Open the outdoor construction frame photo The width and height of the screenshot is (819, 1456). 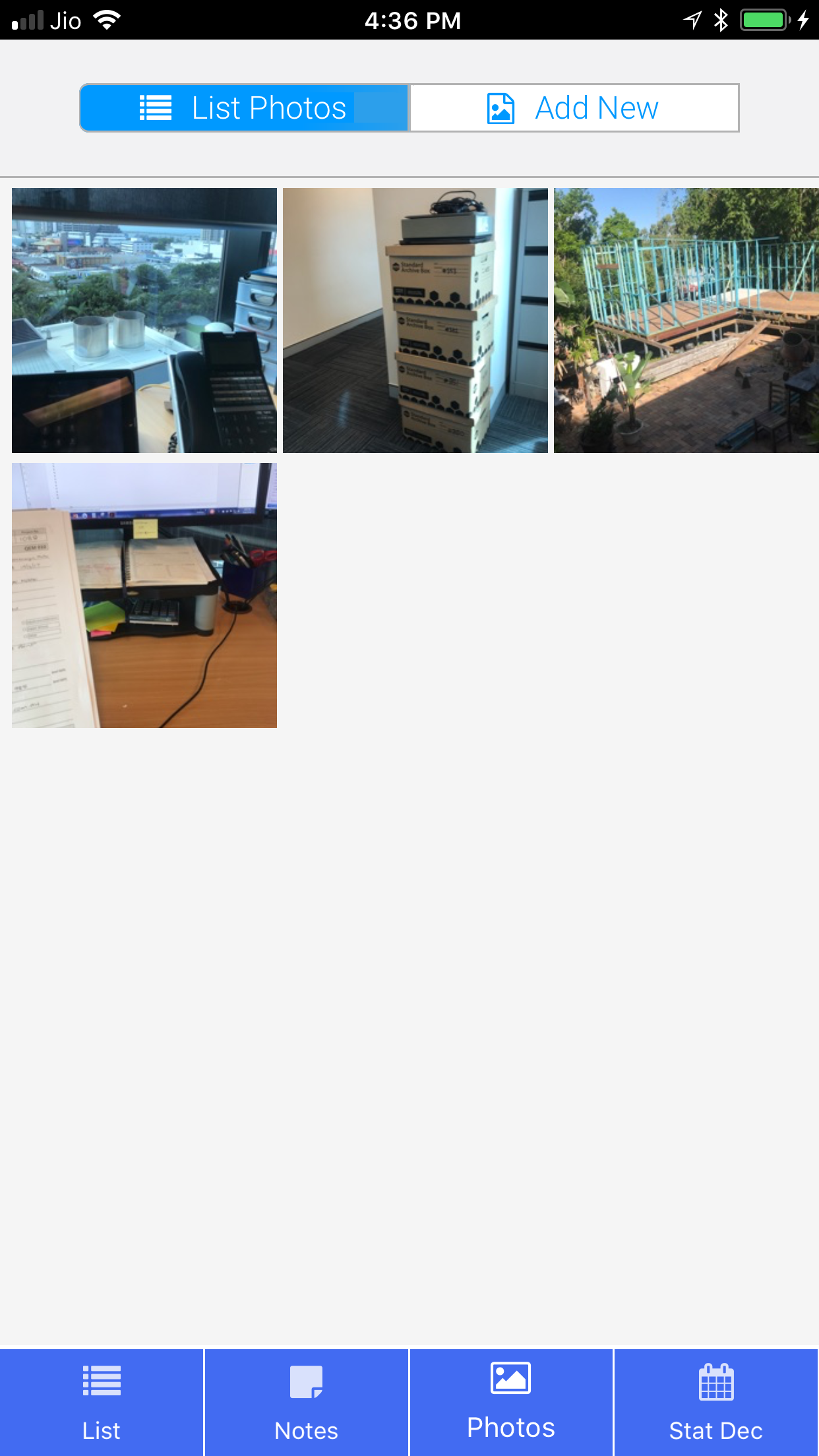(686, 320)
